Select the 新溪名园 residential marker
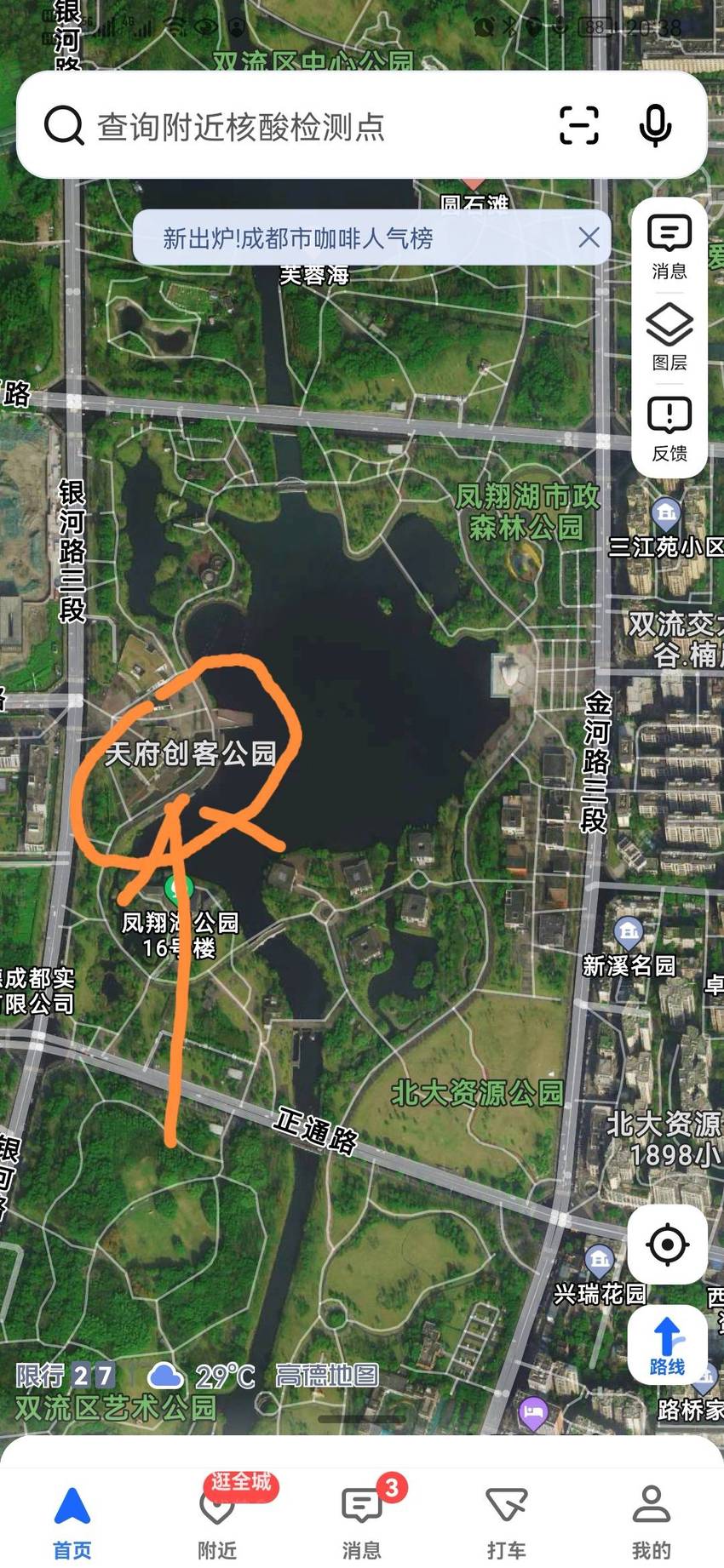 click(629, 932)
